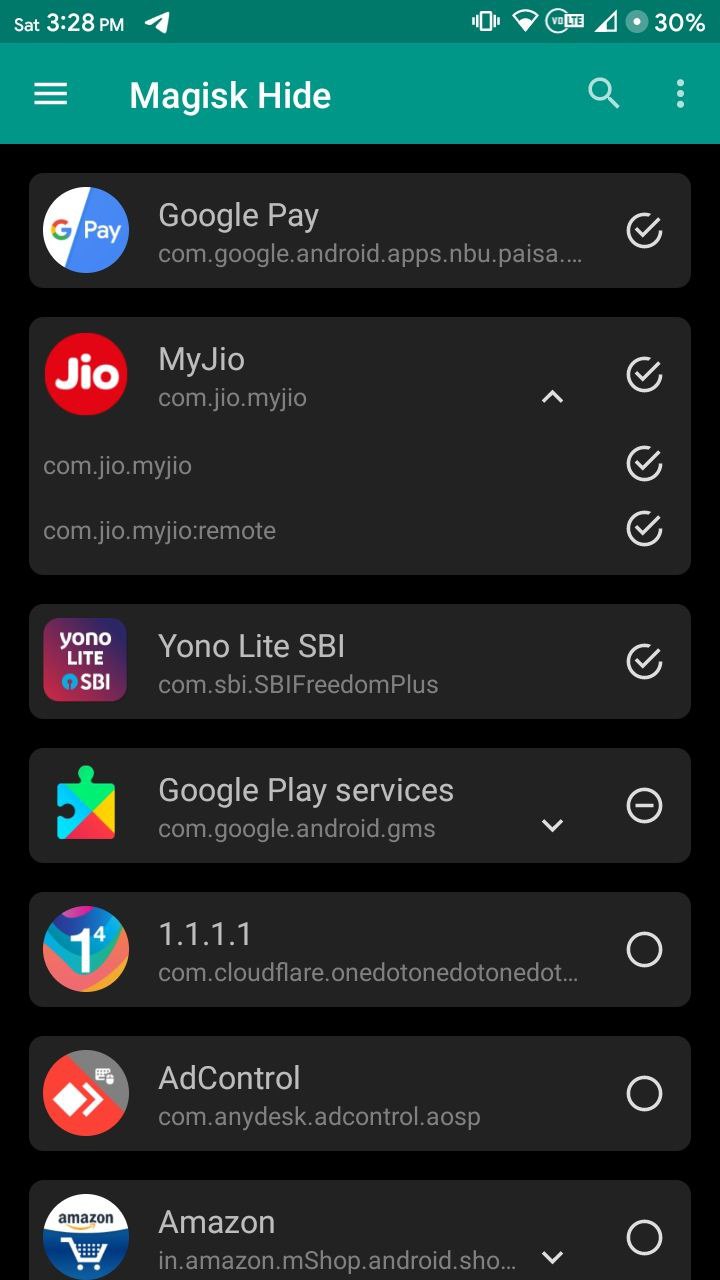720x1280 pixels.
Task: Uncheck Google Pay from Magisk Hide
Action: tap(644, 231)
